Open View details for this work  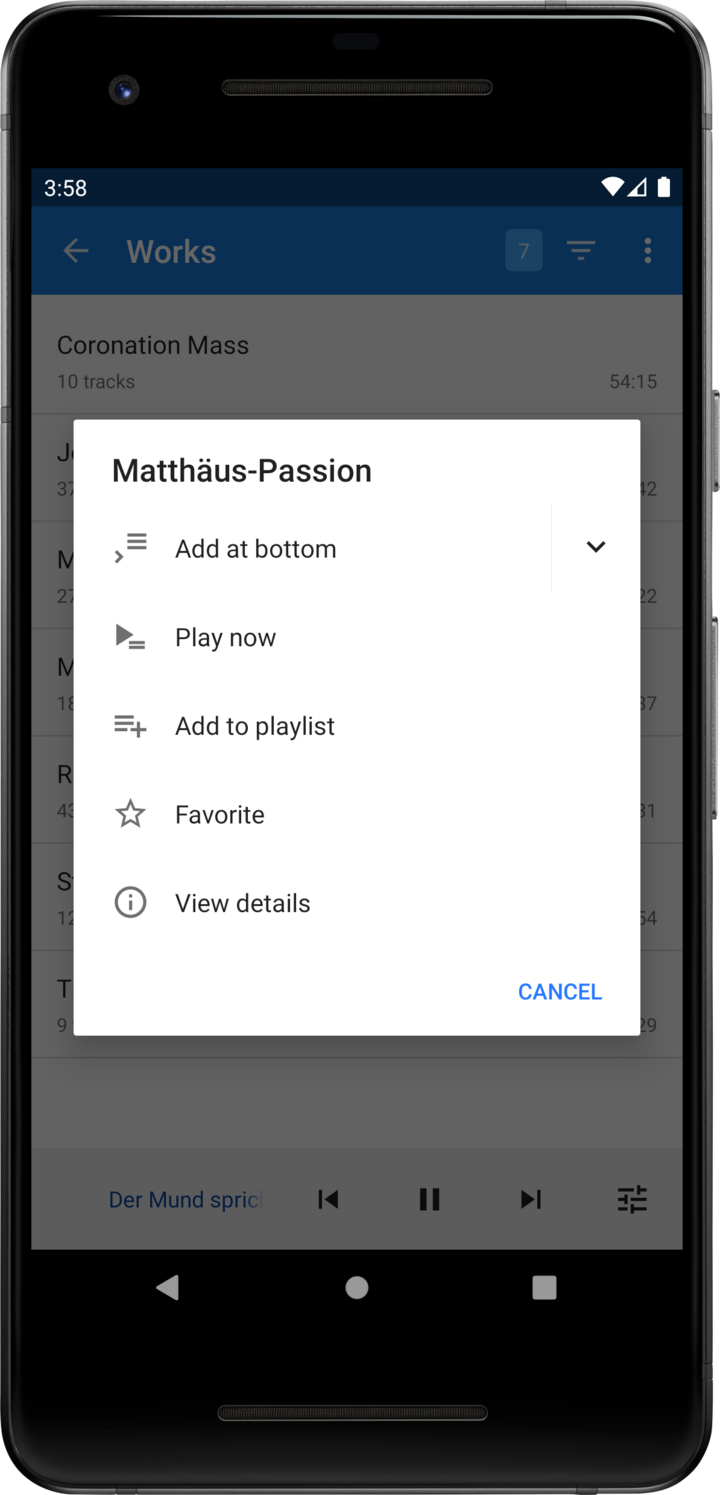pyautogui.click(x=242, y=904)
